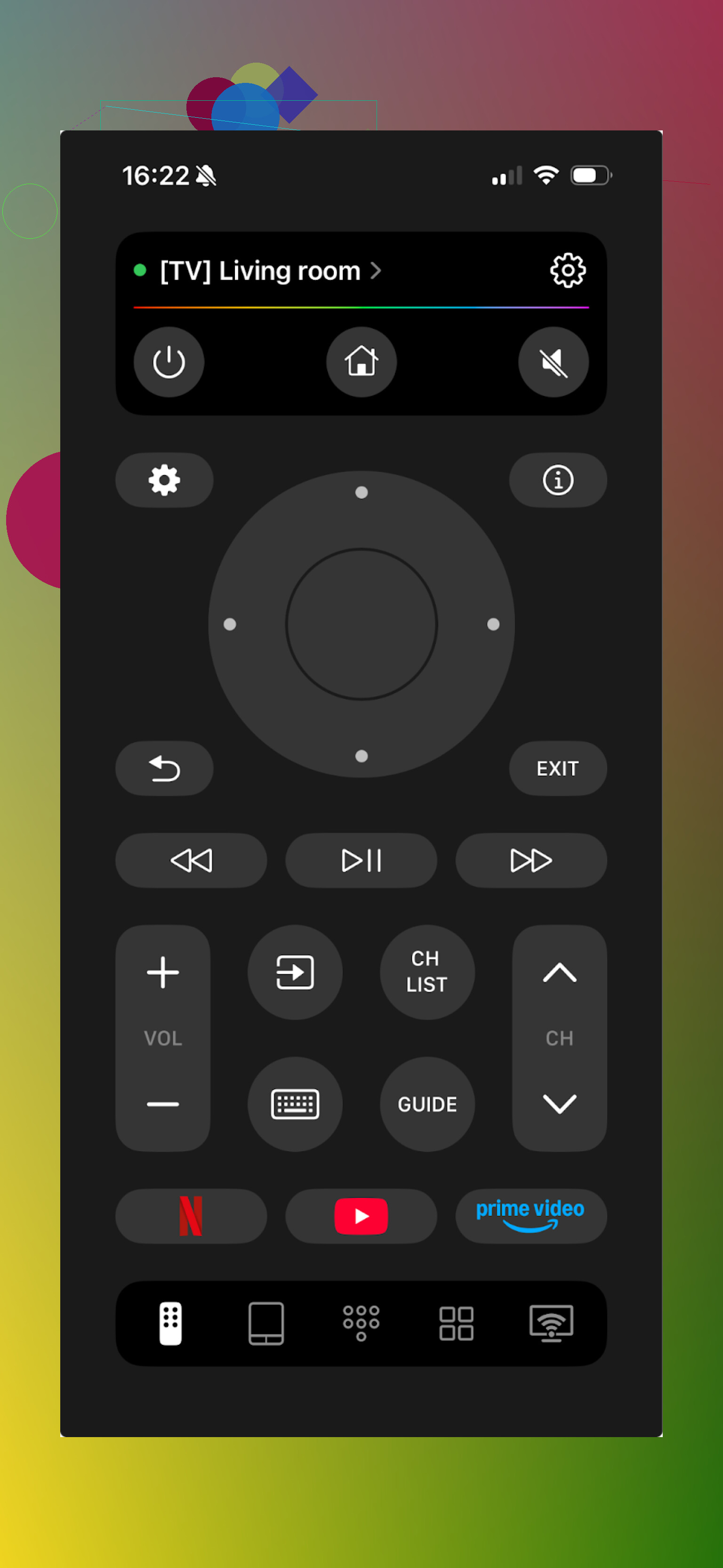Image resolution: width=723 pixels, height=1568 pixels.
Task: Power off the TV
Action: pyautogui.click(x=169, y=362)
